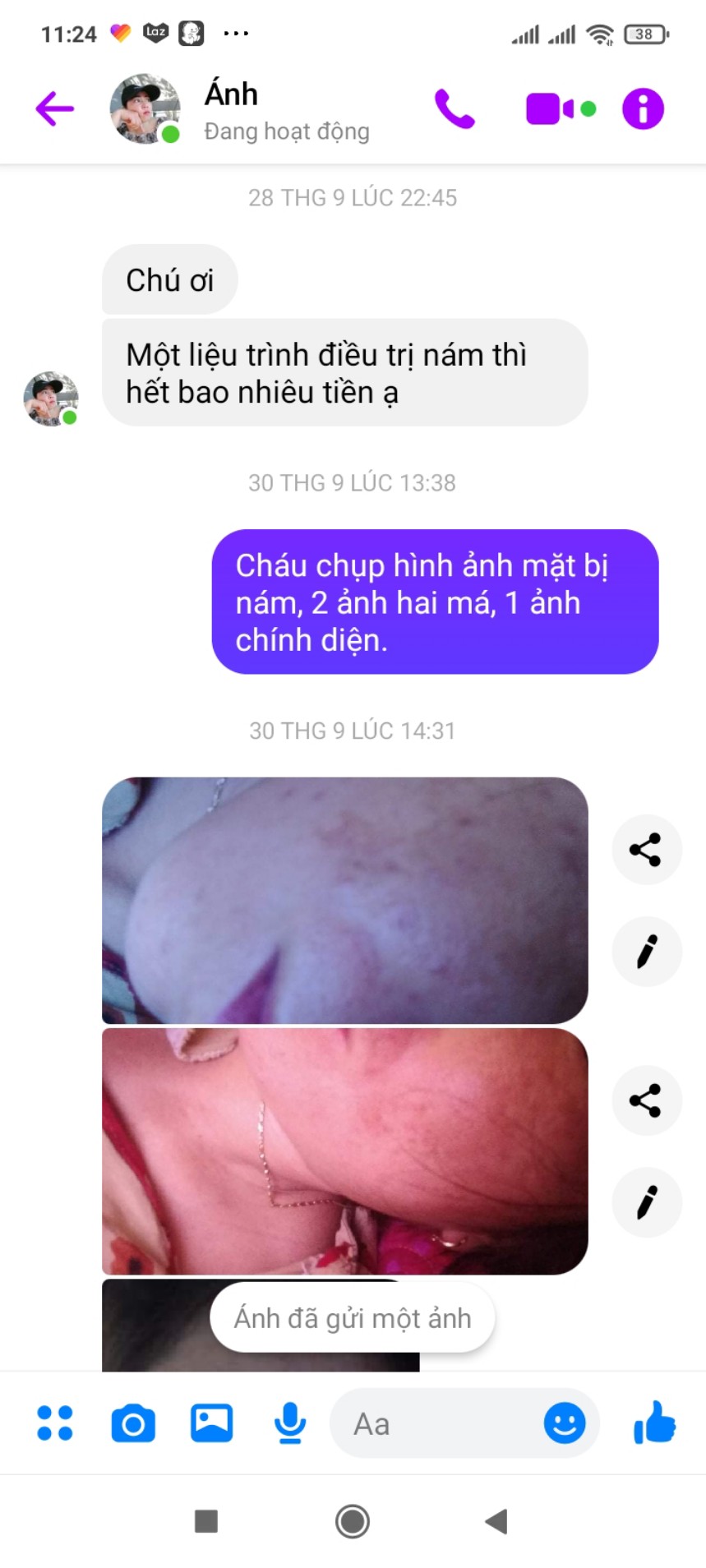706x1568 pixels.
Task: Open the camera to take a photo
Action: (133, 1423)
